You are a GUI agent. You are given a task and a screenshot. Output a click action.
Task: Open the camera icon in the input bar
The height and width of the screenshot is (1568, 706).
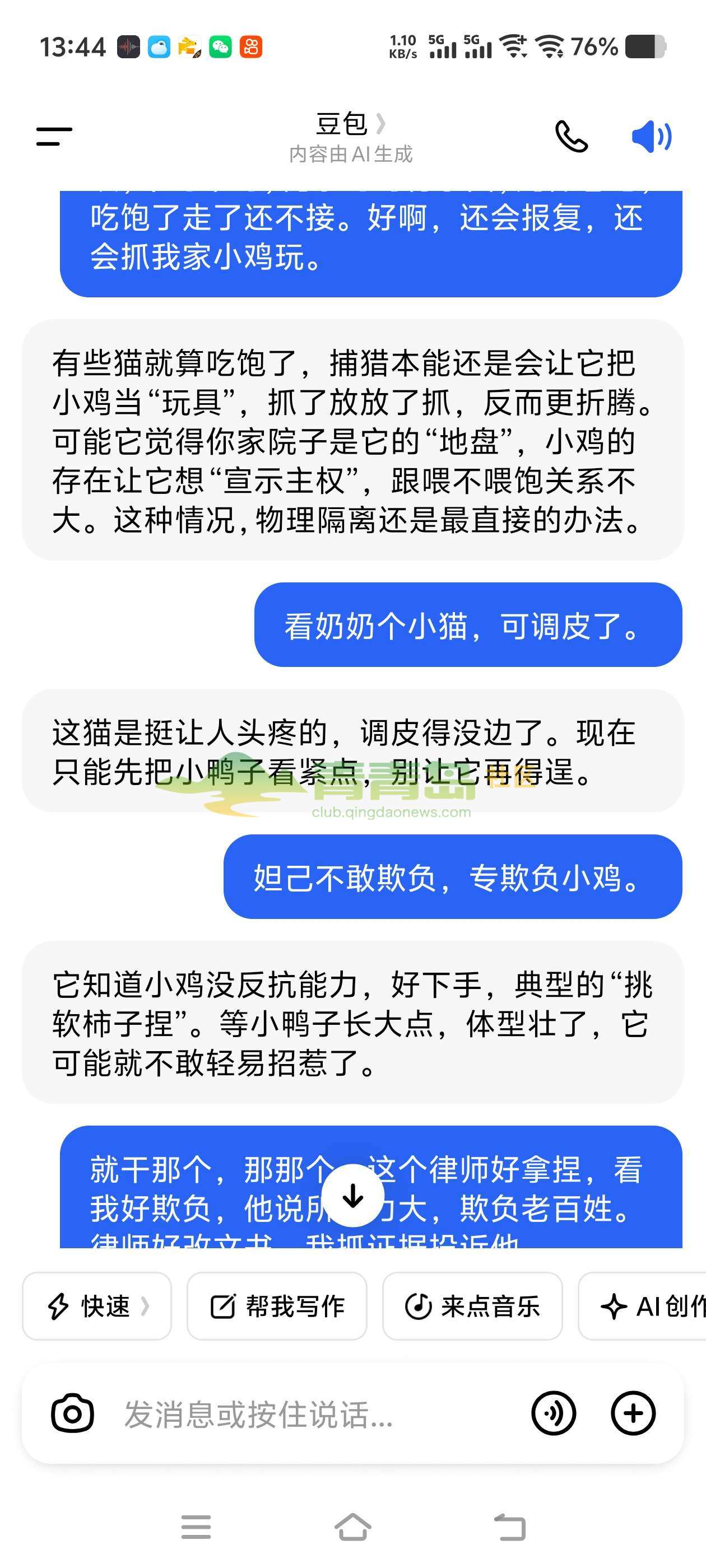tap(72, 1413)
